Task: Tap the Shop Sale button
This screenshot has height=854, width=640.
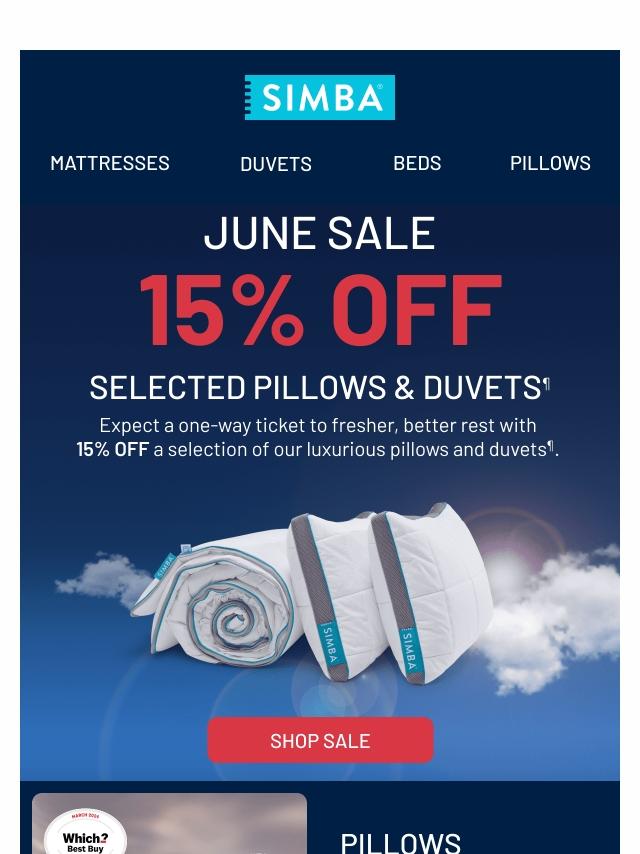Action: coord(320,741)
